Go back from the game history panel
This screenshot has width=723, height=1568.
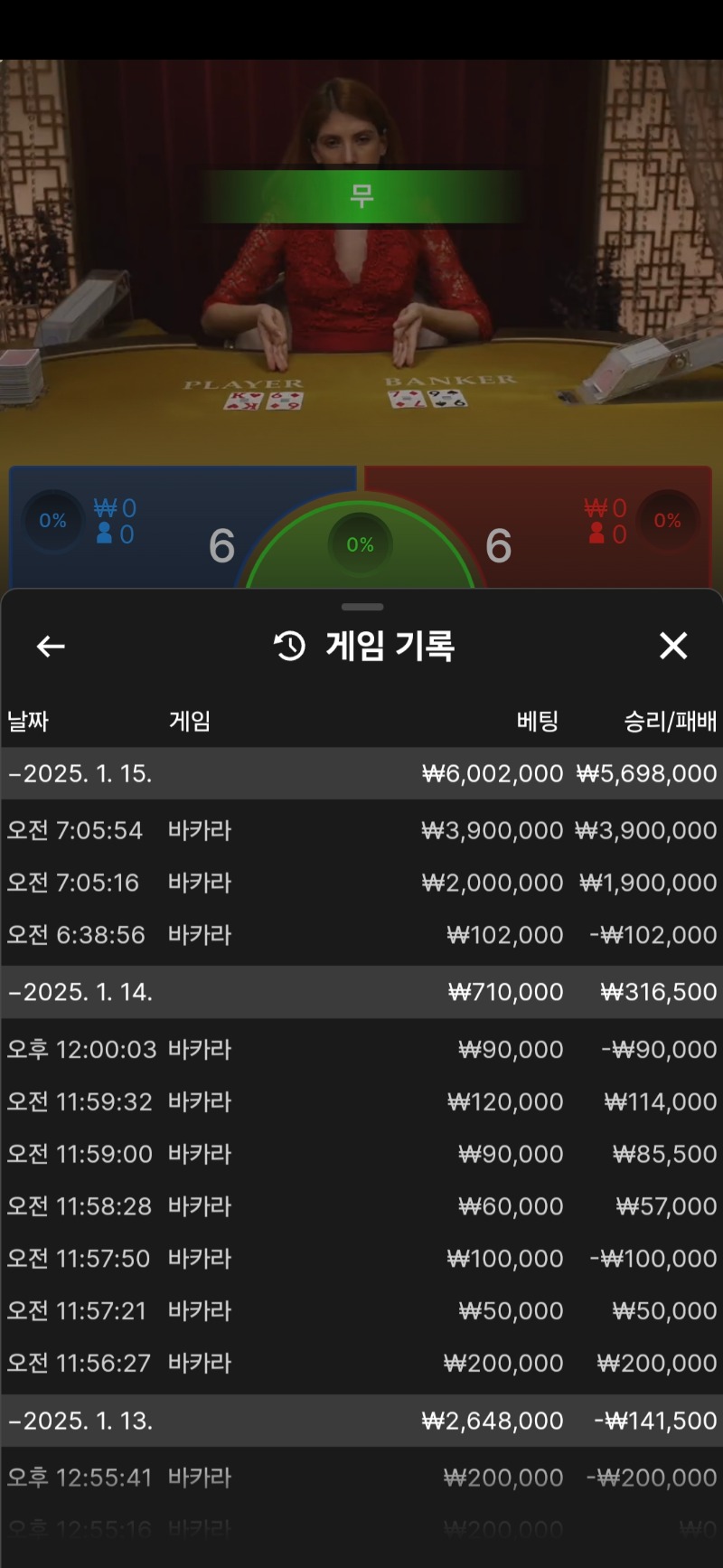point(51,646)
